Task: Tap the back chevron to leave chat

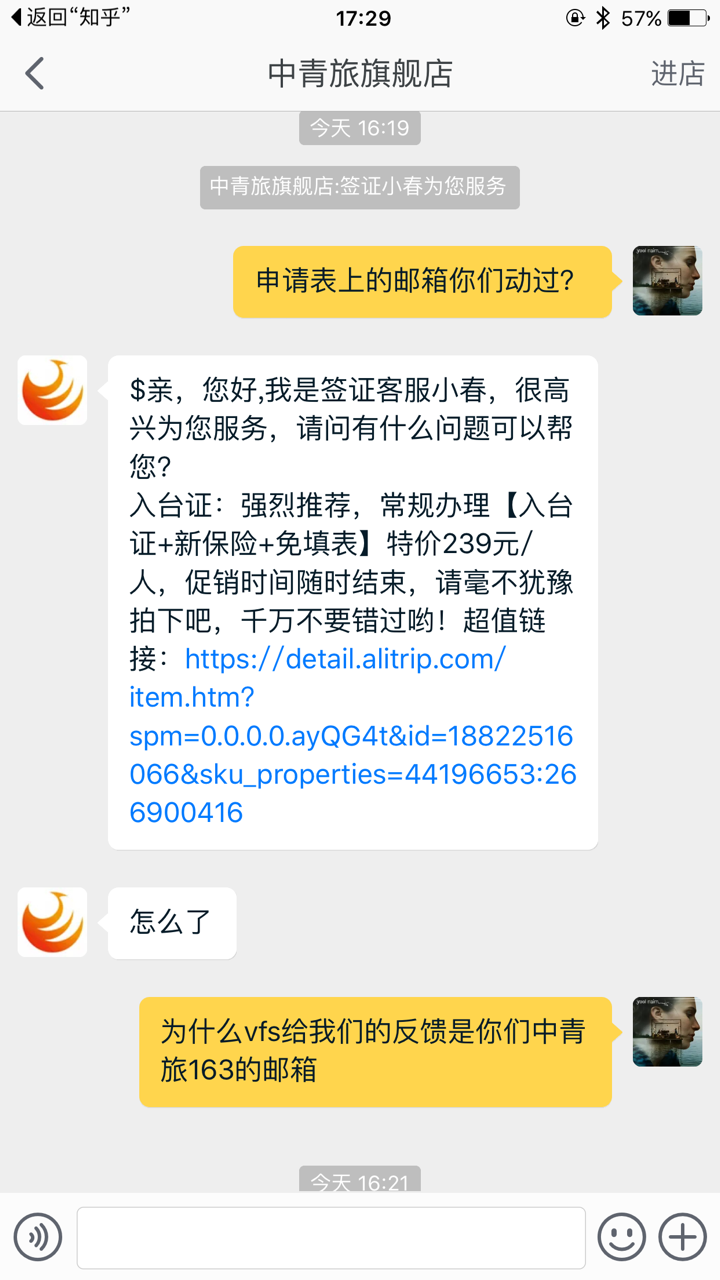Action: tap(34, 73)
